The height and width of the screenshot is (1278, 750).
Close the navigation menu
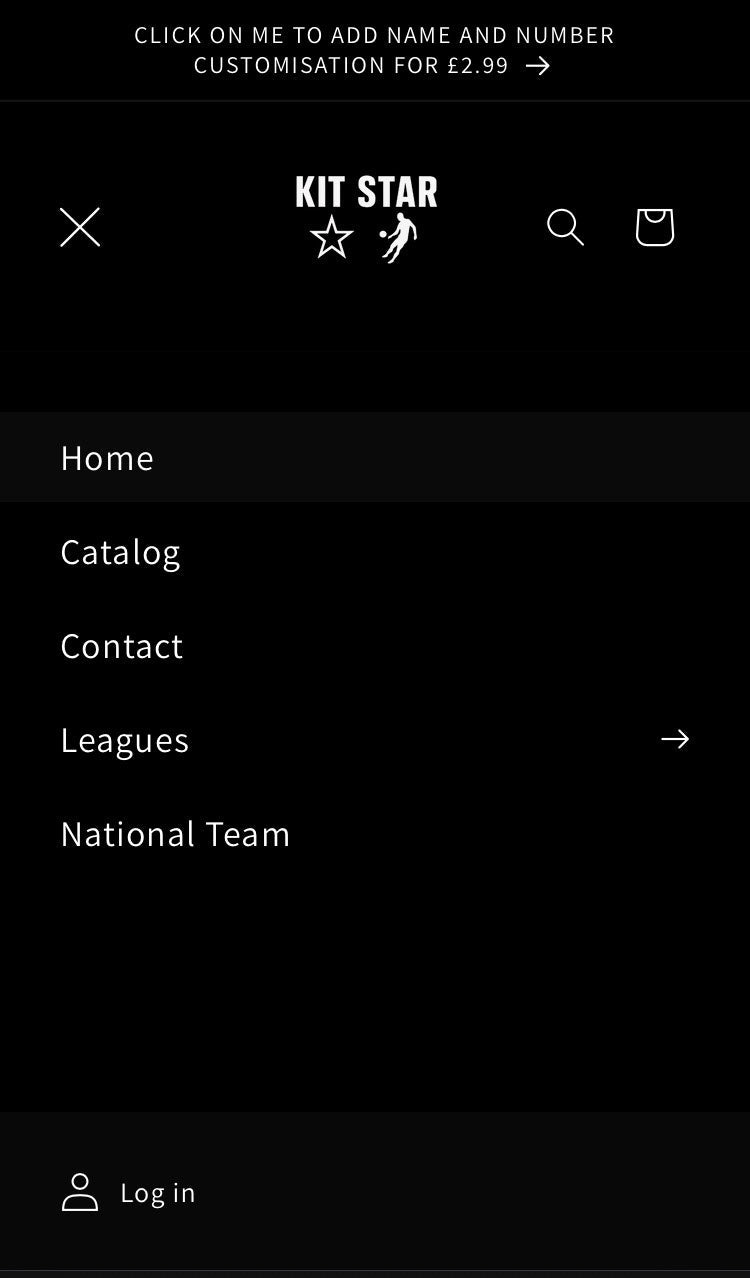(80, 227)
